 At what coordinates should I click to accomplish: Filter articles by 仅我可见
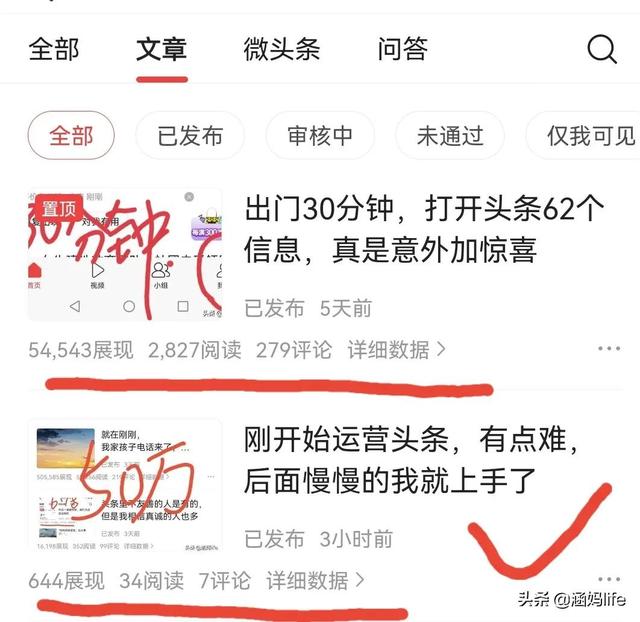tap(590, 136)
